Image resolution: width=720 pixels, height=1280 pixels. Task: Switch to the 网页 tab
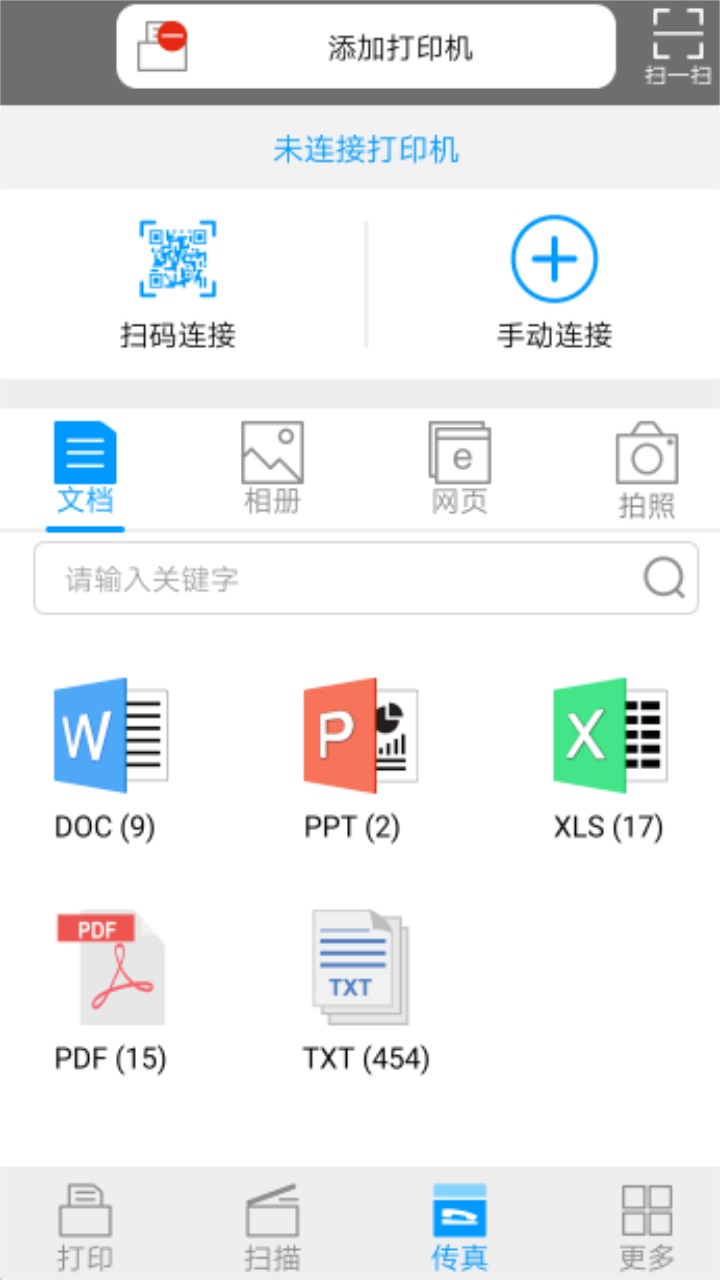point(459,469)
